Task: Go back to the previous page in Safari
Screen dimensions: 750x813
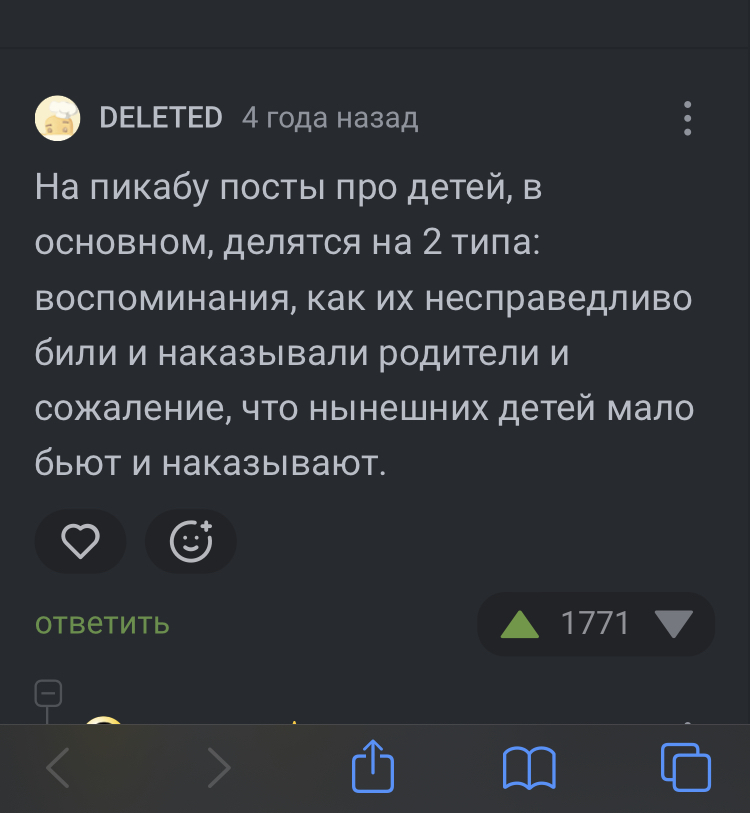Action: (59, 768)
